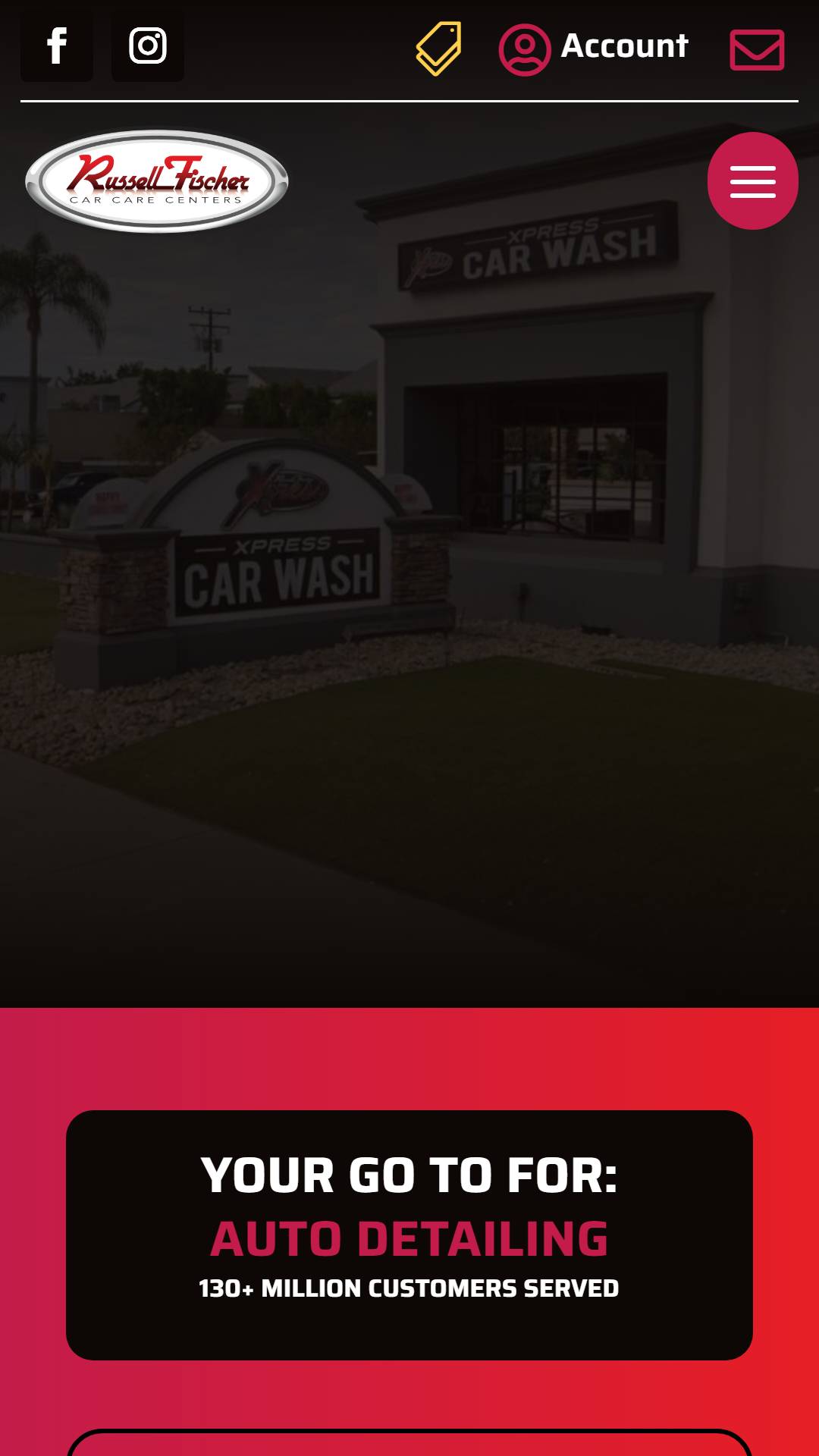819x1456 pixels.
Task: Open the Account link
Action: (593, 49)
